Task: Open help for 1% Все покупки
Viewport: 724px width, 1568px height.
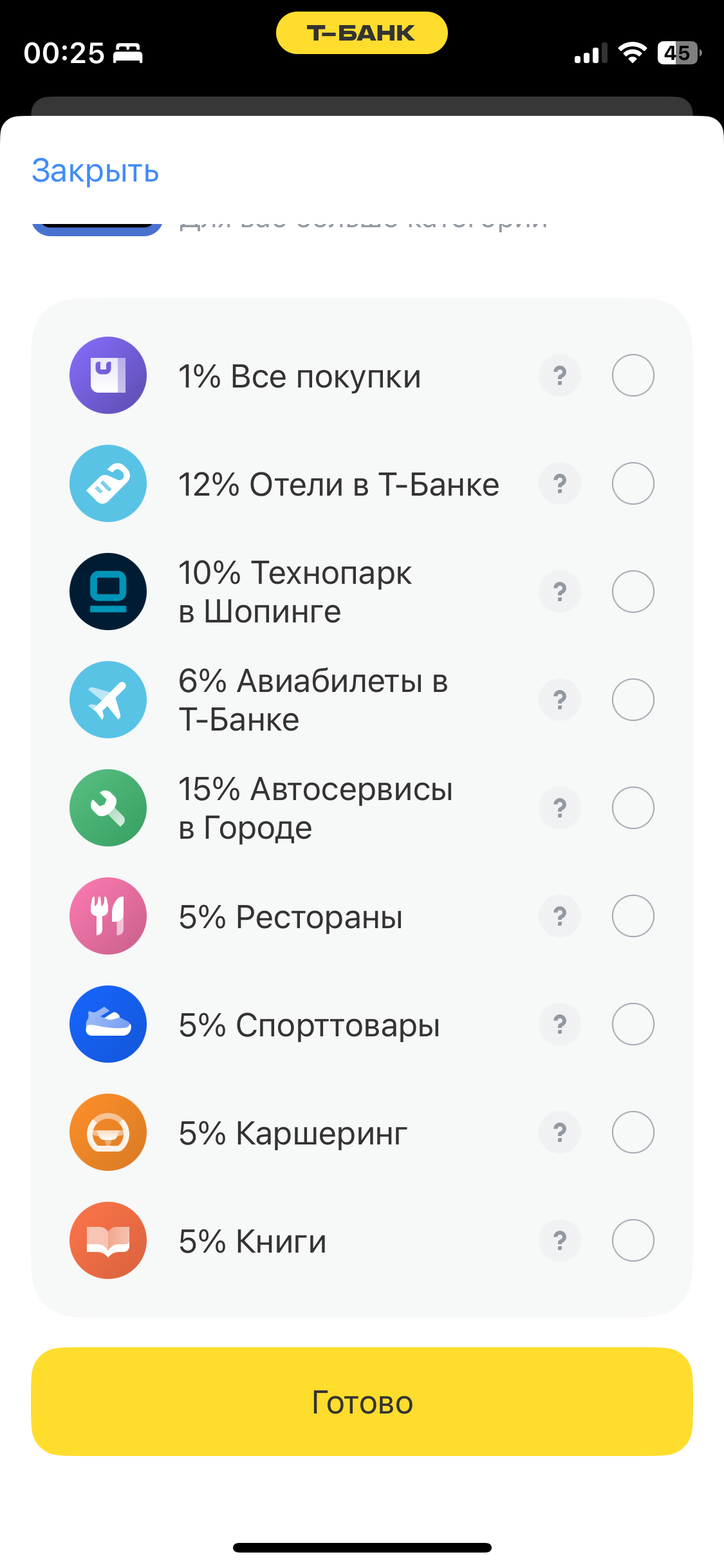Action: pyautogui.click(x=560, y=375)
